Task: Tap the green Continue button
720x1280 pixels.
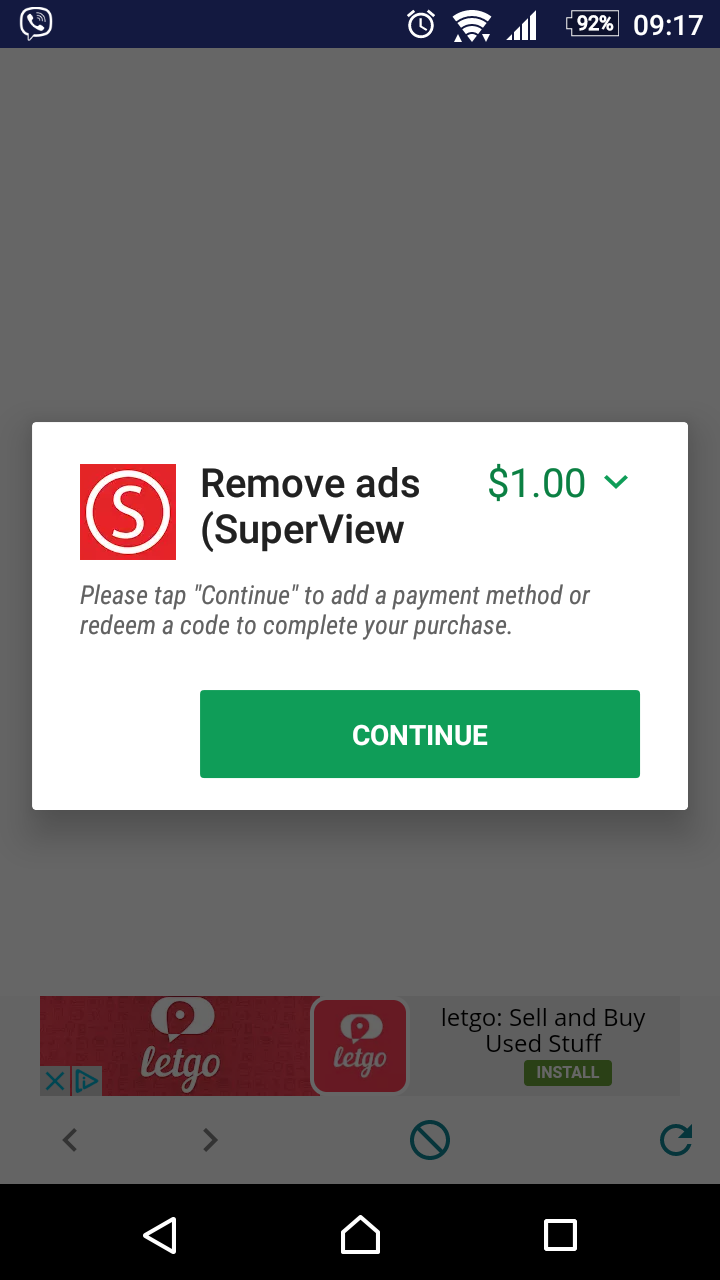Action: (x=419, y=734)
